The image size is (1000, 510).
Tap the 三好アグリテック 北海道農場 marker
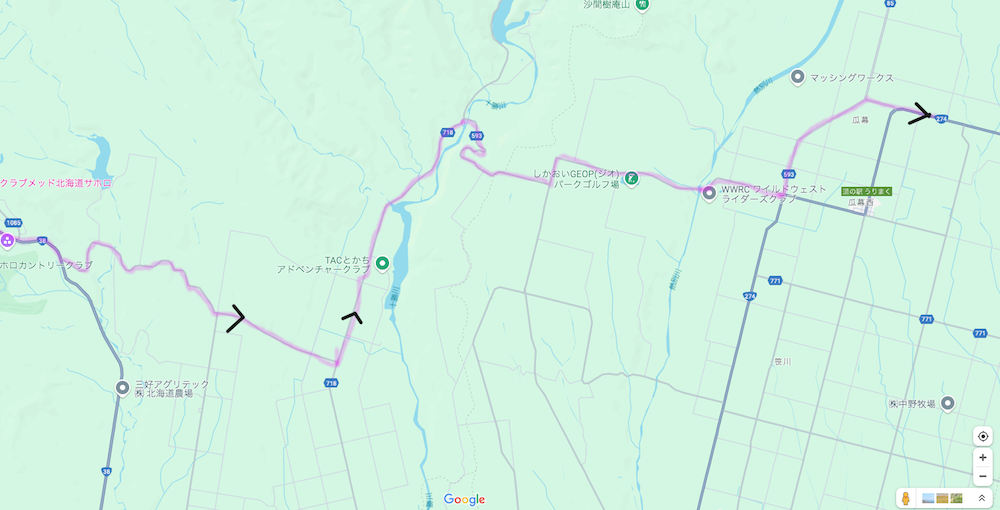[x=123, y=388]
